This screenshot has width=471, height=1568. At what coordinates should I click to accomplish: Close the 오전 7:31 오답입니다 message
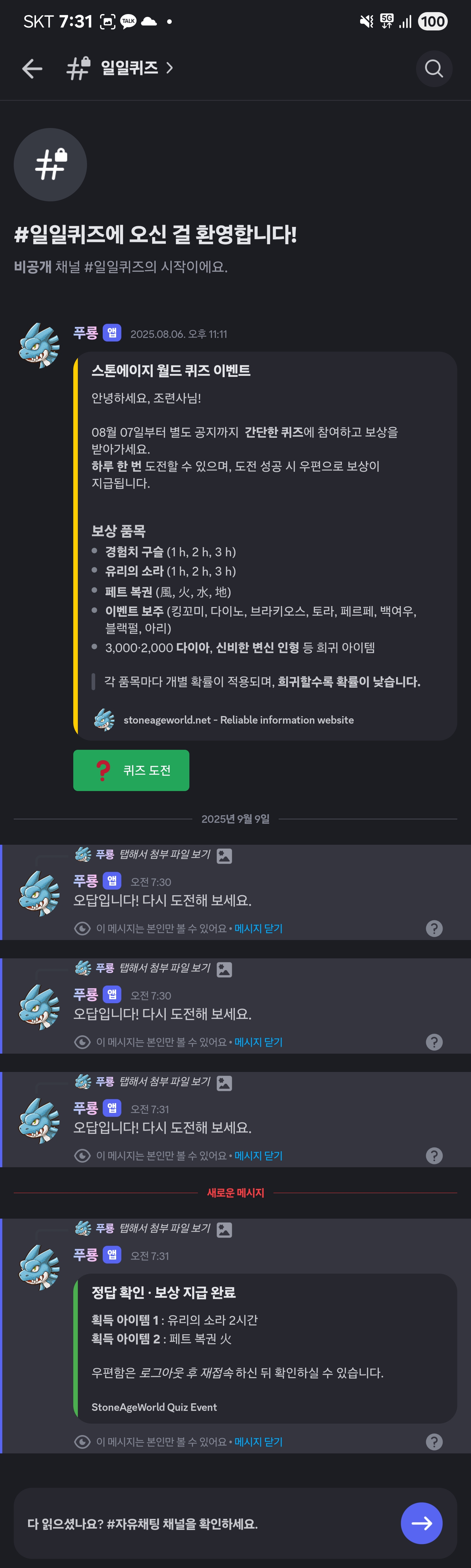[258, 1155]
